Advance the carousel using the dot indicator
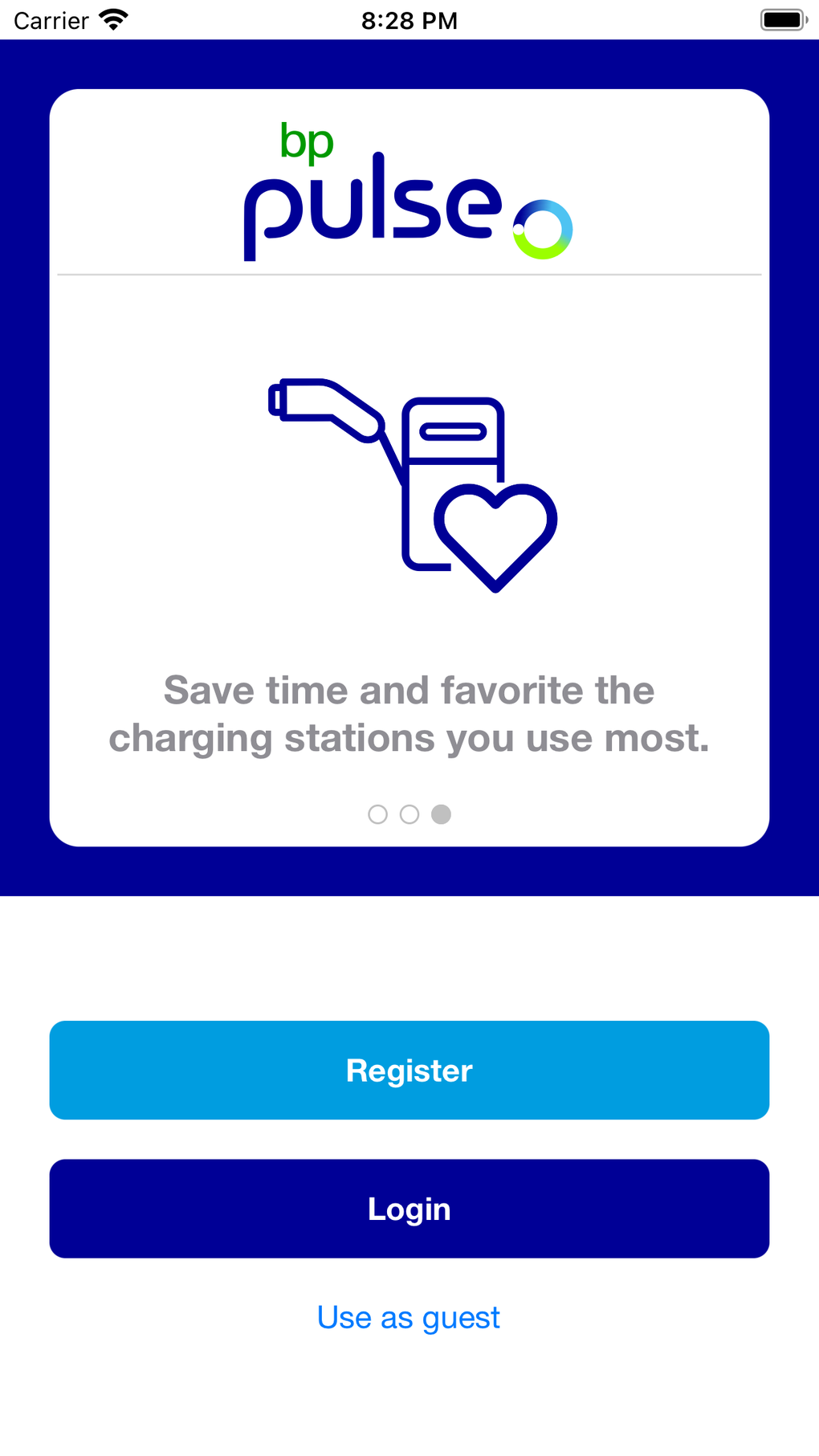 (x=409, y=814)
